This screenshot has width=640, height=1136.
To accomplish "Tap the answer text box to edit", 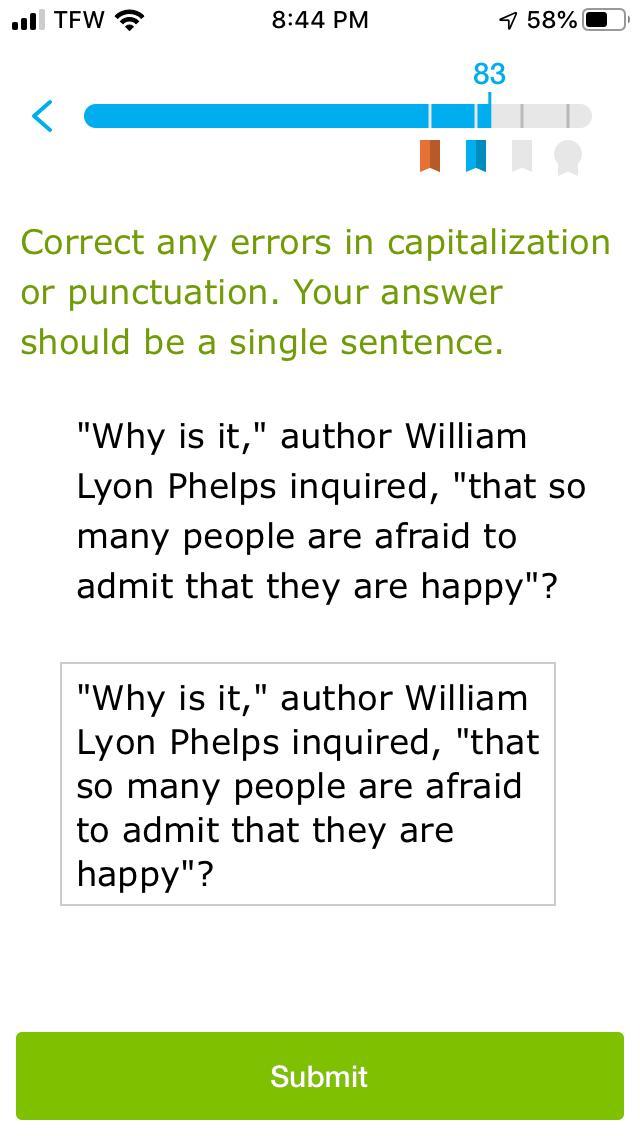I will click(x=308, y=784).
